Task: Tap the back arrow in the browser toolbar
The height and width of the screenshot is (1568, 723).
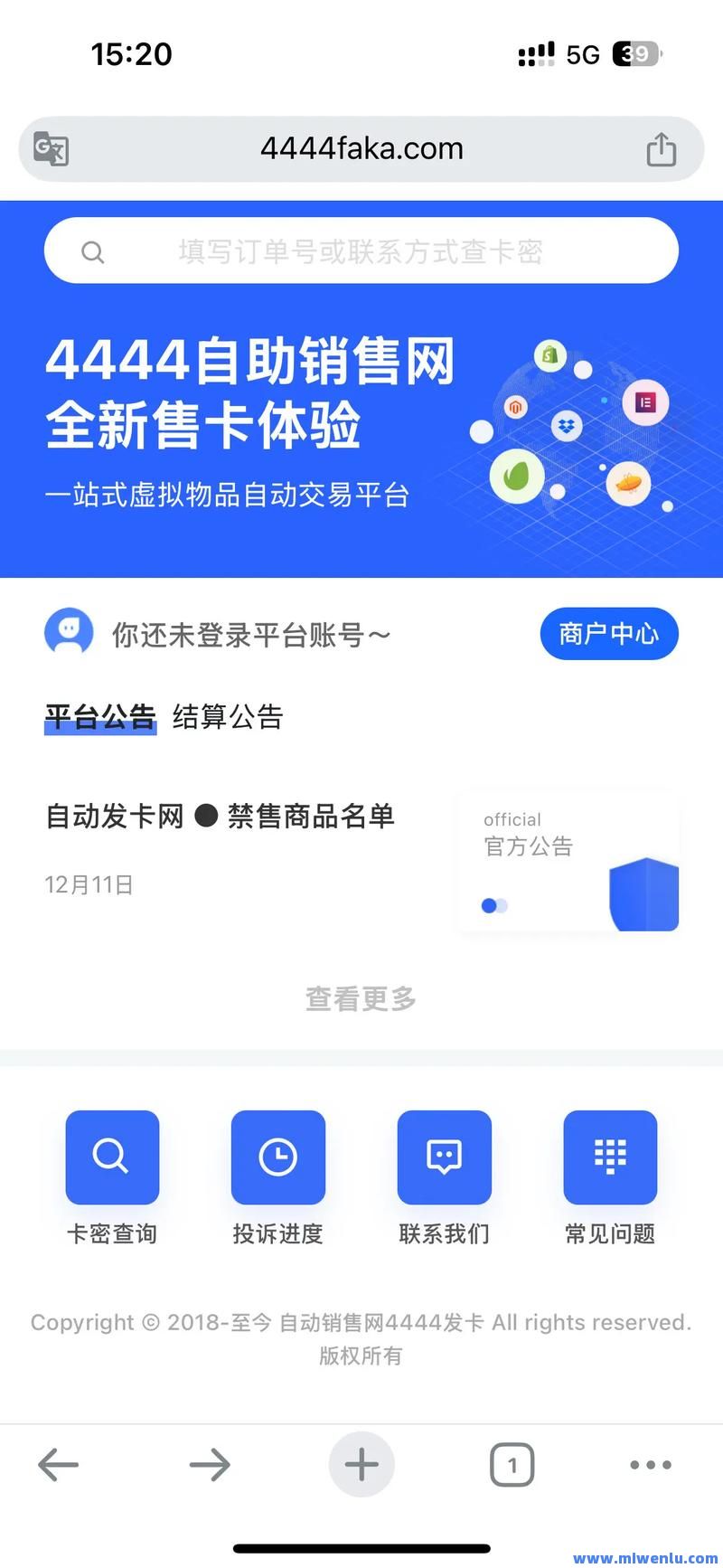Action: coord(58,1465)
